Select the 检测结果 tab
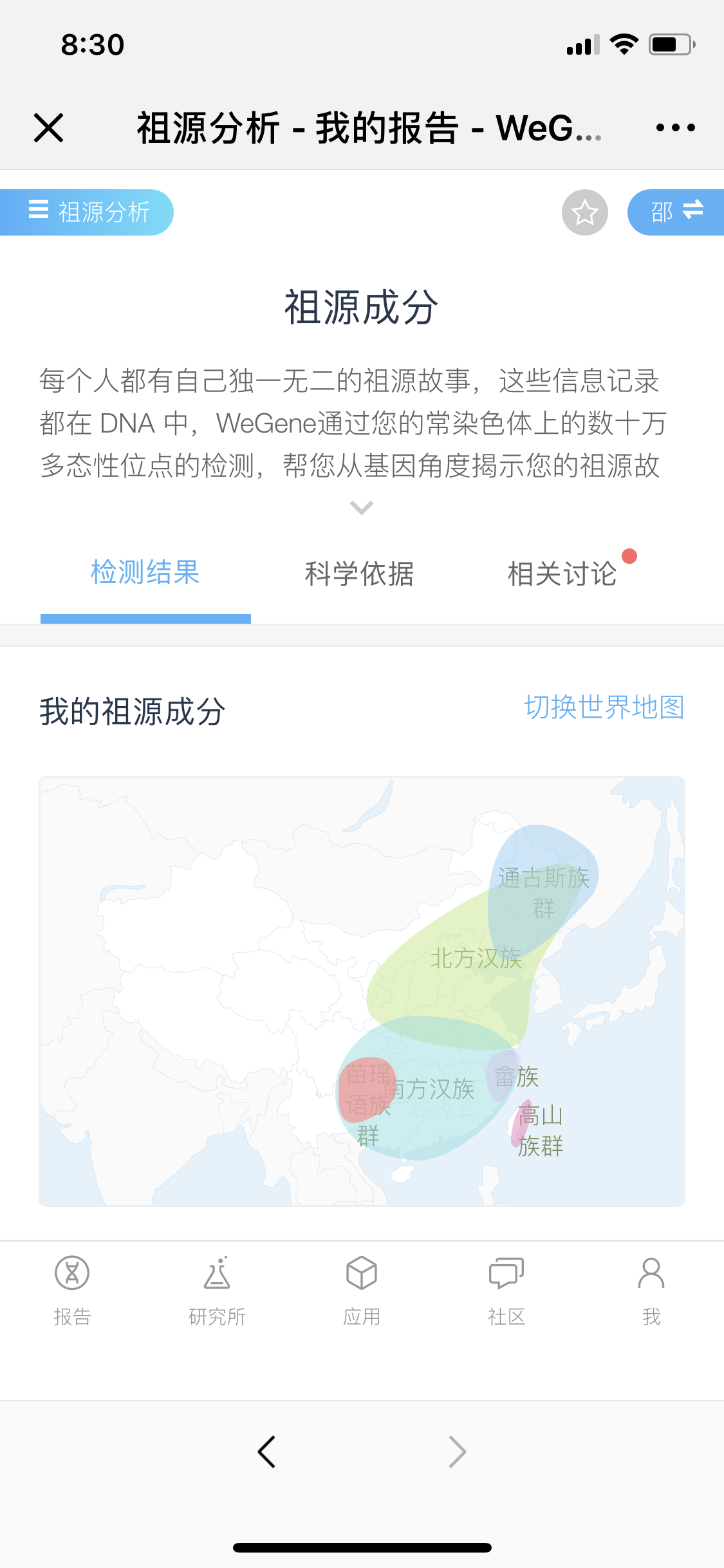Image resolution: width=724 pixels, height=1568 pixels. tap(145, 573)
